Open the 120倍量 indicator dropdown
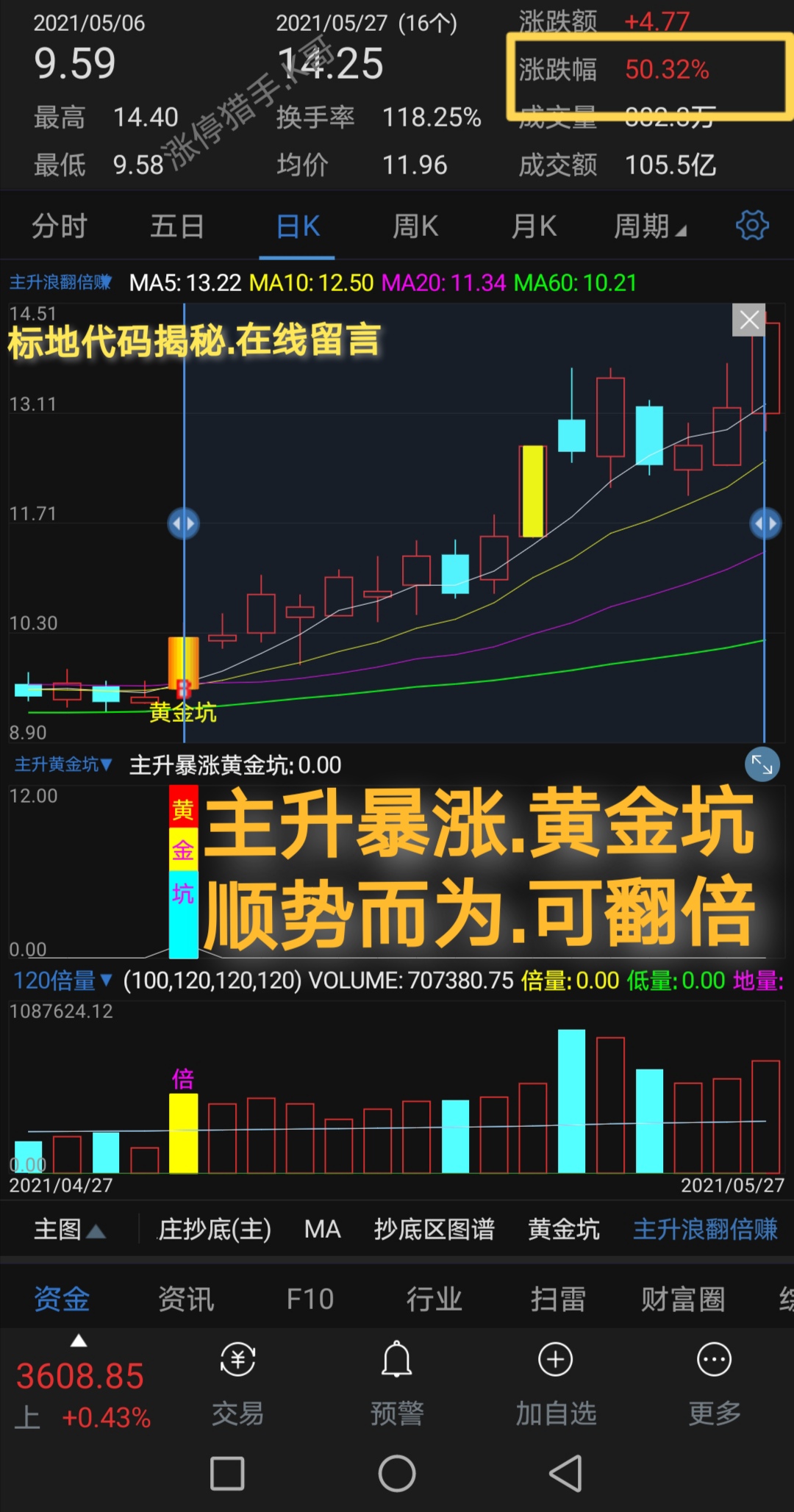The image size is (794, 1512). point(62,981)
